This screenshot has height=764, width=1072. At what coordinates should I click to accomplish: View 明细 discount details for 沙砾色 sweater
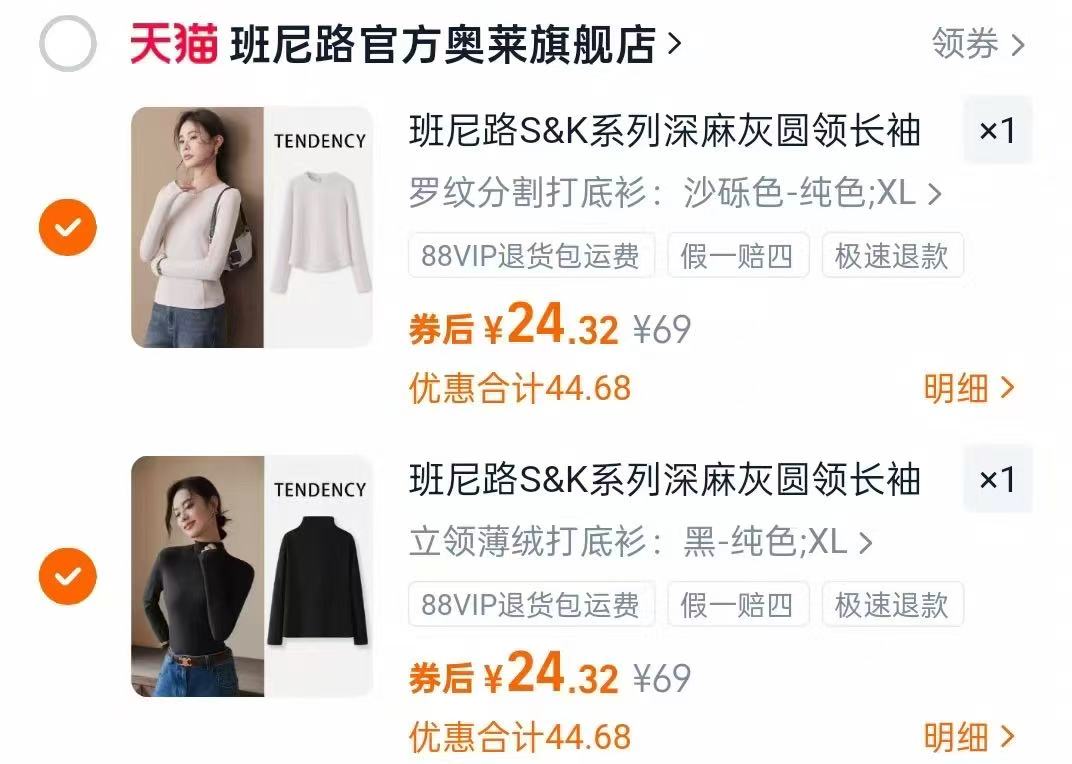(x=968, y=388)
